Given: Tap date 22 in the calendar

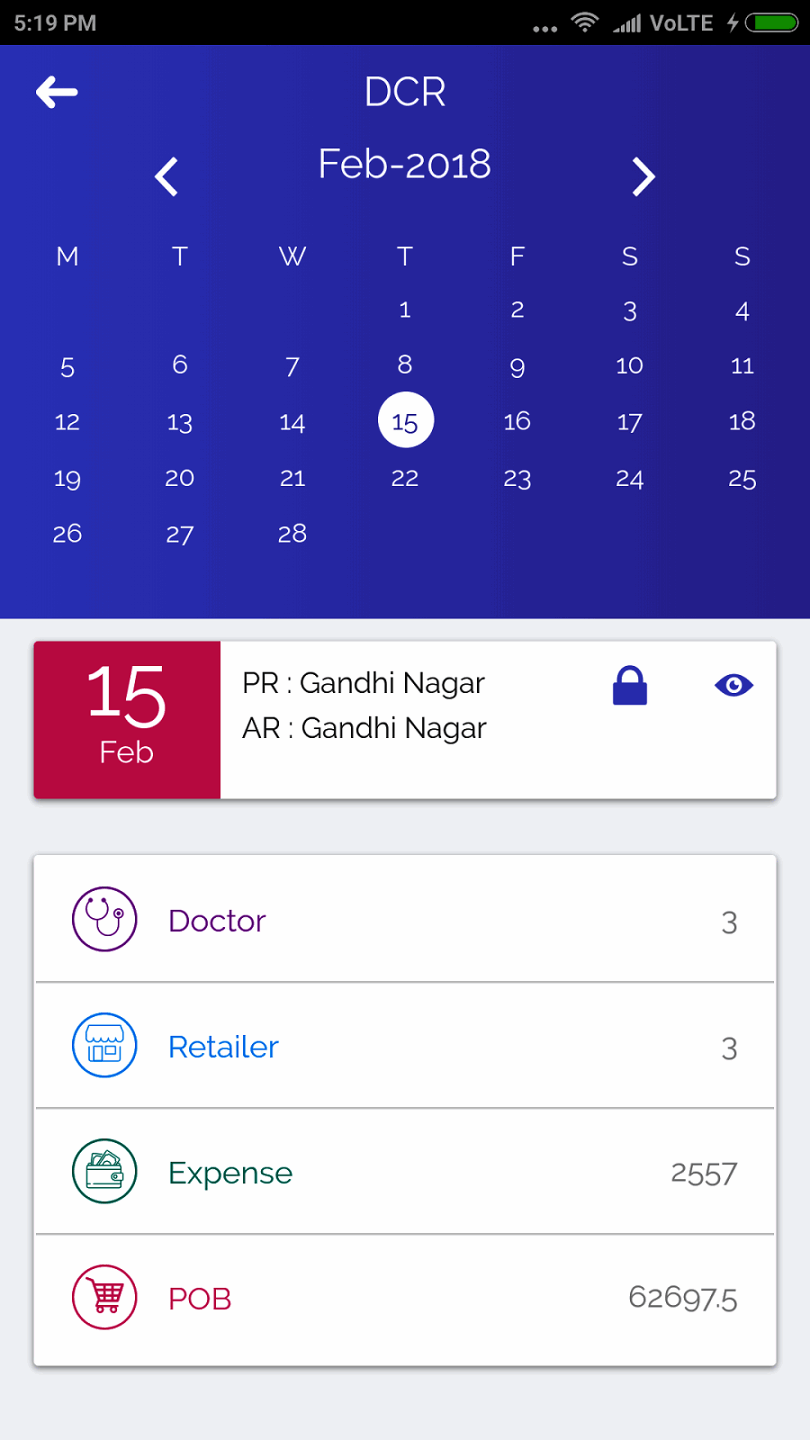Looking at the screenshot, I should click(405, 478).
